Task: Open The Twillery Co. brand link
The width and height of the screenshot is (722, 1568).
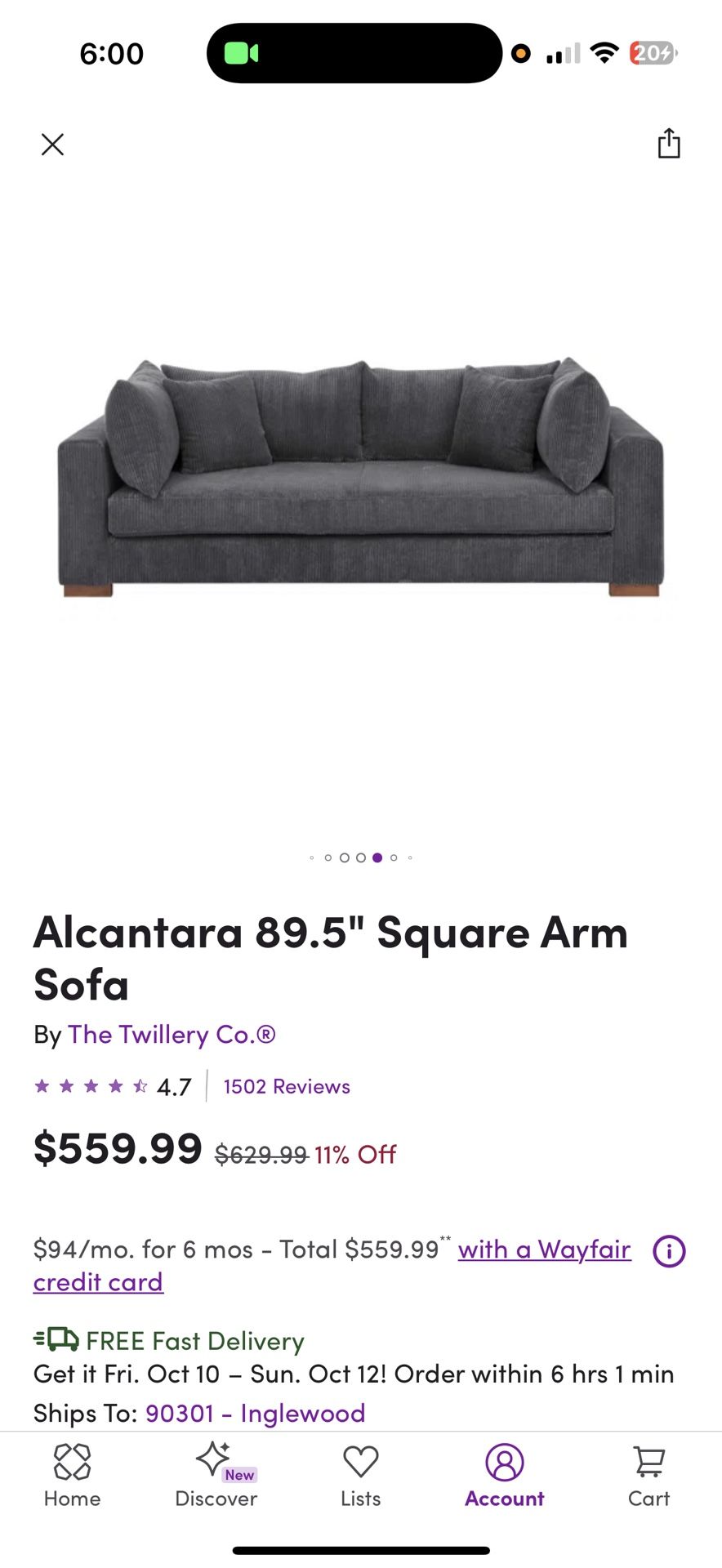Action: pyautogui.click(x=172, y=1035)
